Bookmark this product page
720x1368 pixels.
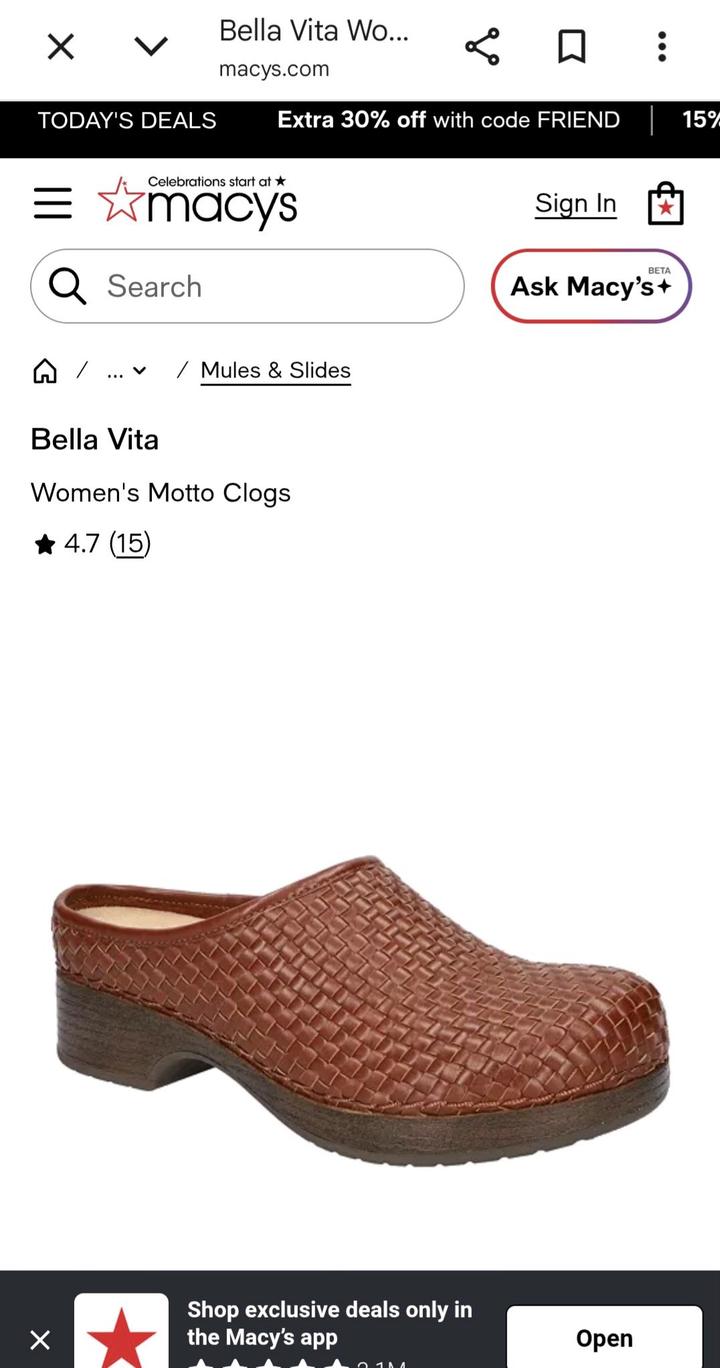[571, 46]
